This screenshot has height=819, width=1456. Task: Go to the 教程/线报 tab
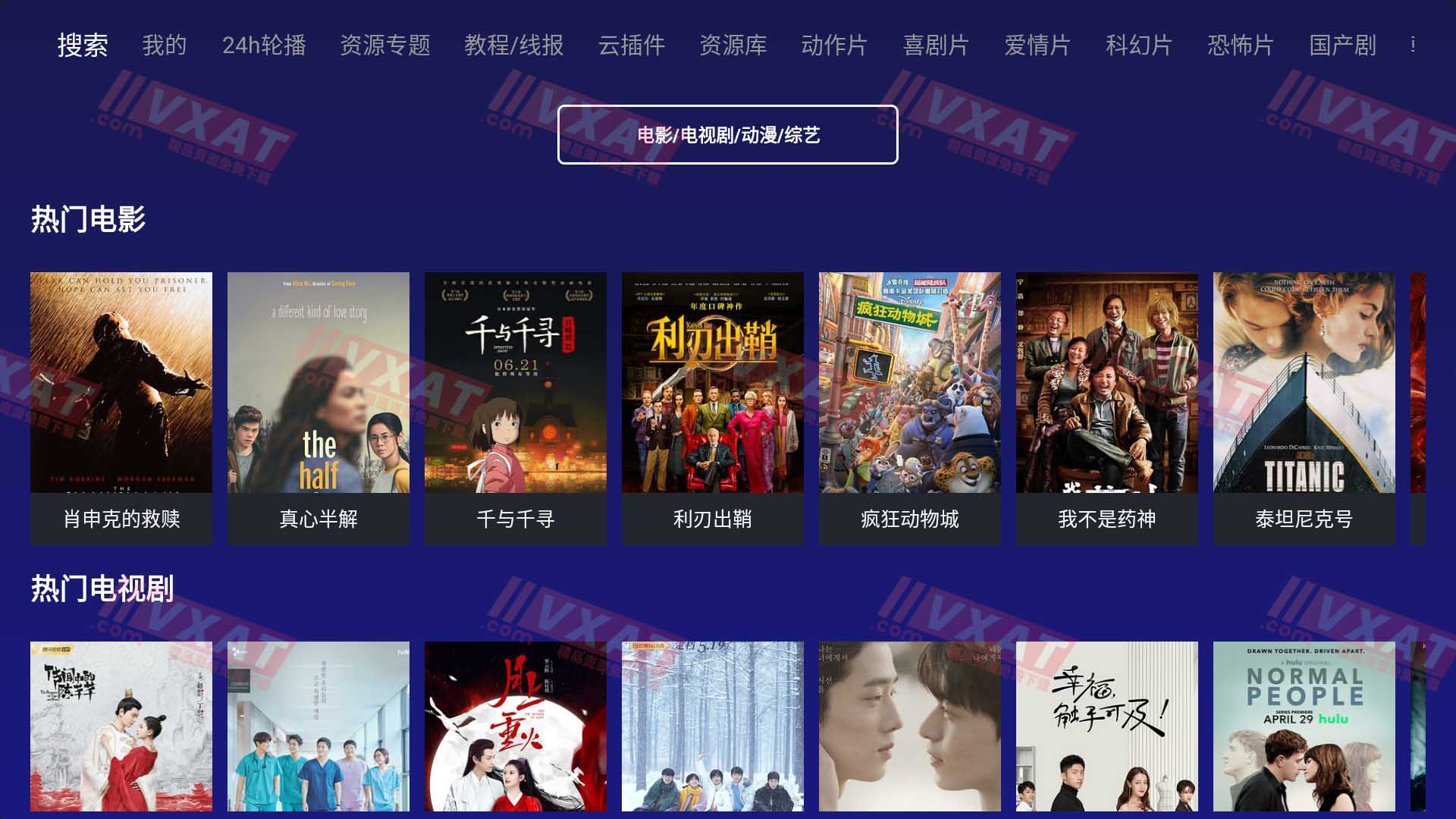point(513,45)
